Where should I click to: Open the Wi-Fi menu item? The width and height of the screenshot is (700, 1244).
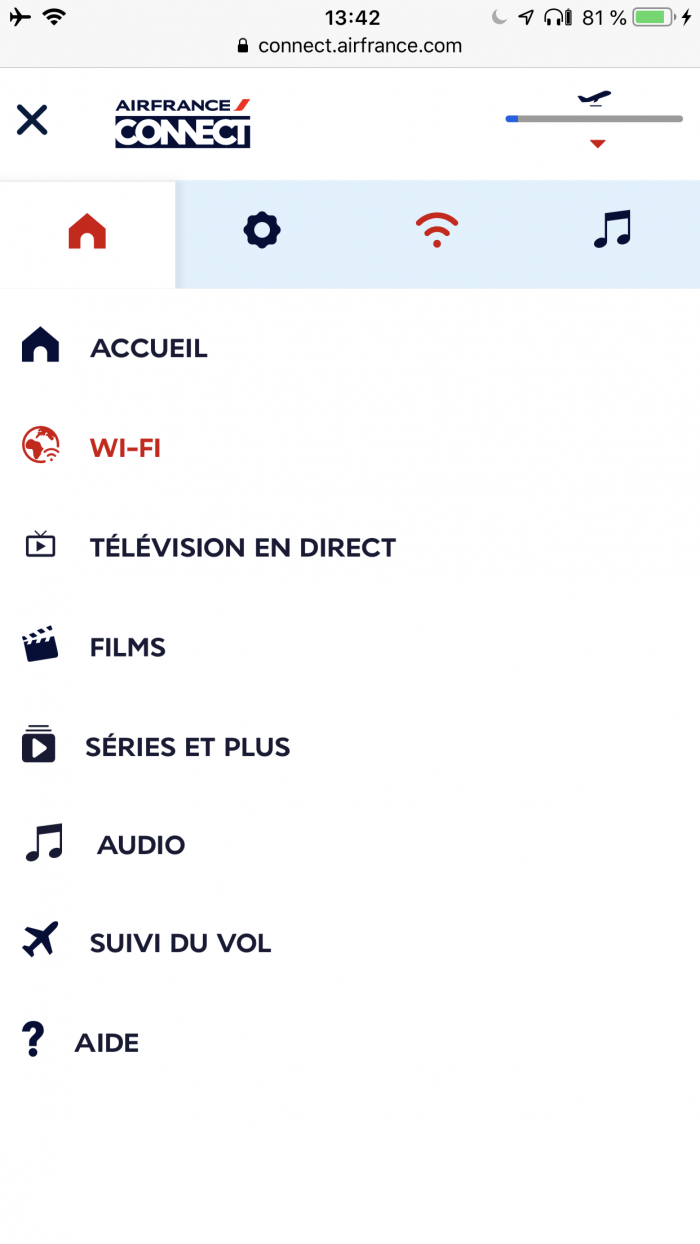coord(125,447)
